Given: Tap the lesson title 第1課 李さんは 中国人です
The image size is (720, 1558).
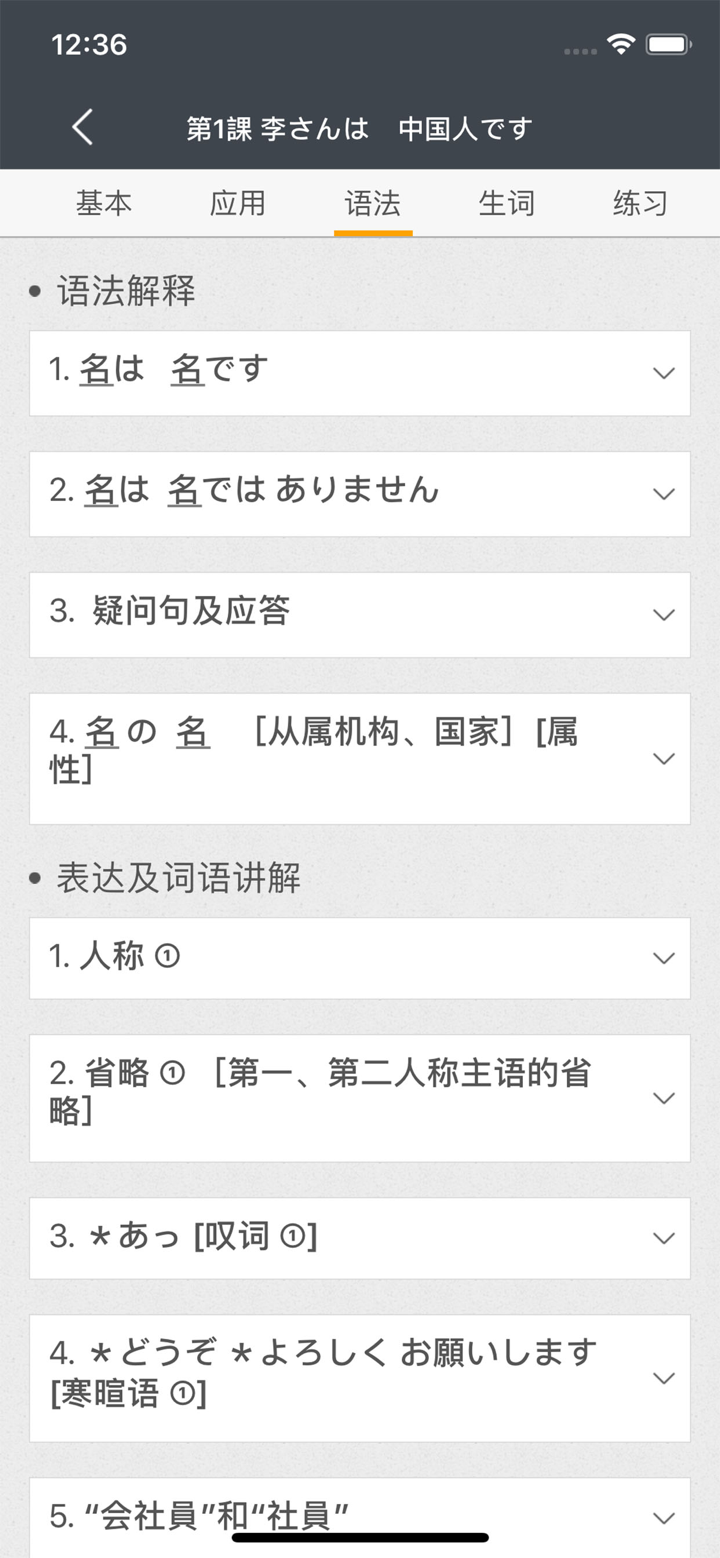Looking at the screenshot, I should click(x=360, y=128).
